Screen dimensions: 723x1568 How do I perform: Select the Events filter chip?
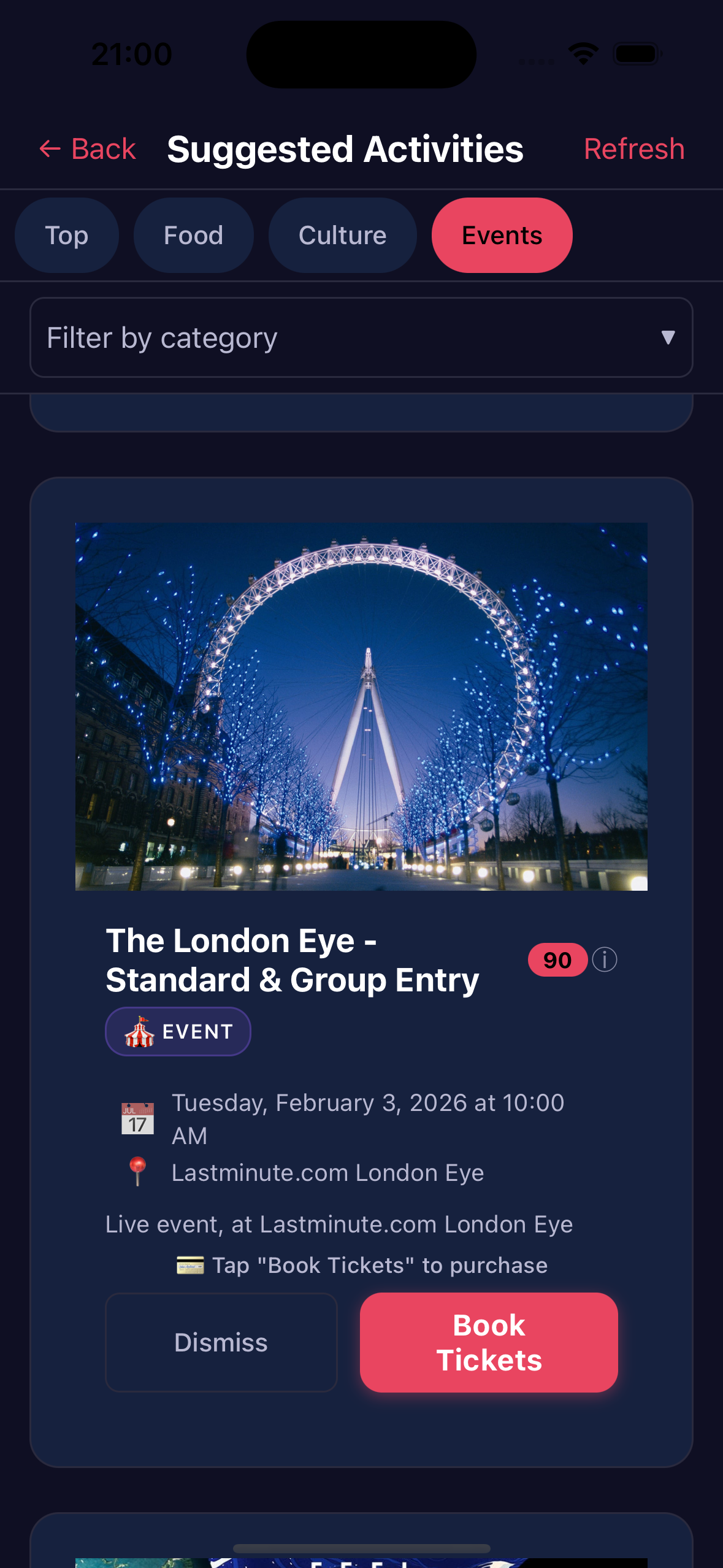(x=502, y=234)
